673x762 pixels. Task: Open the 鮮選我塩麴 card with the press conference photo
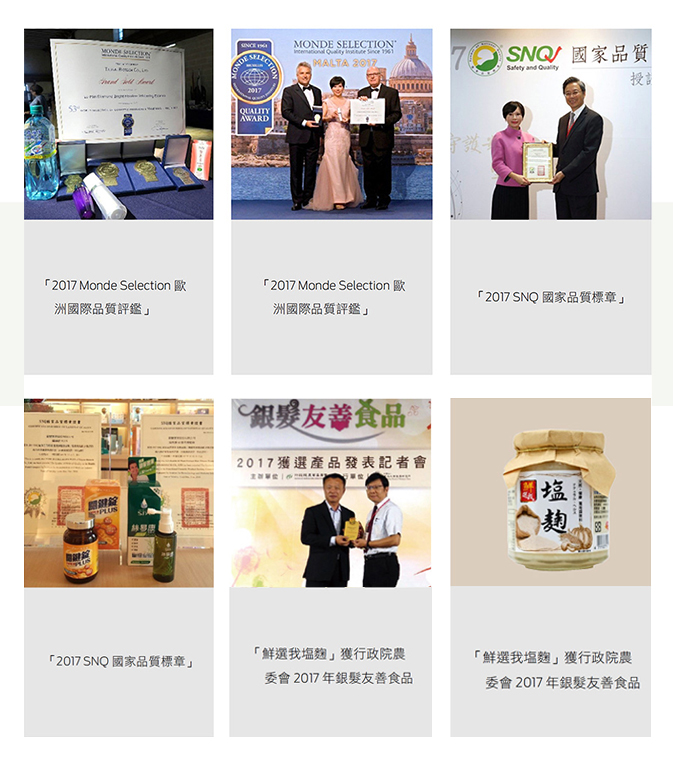coord(331,493)
